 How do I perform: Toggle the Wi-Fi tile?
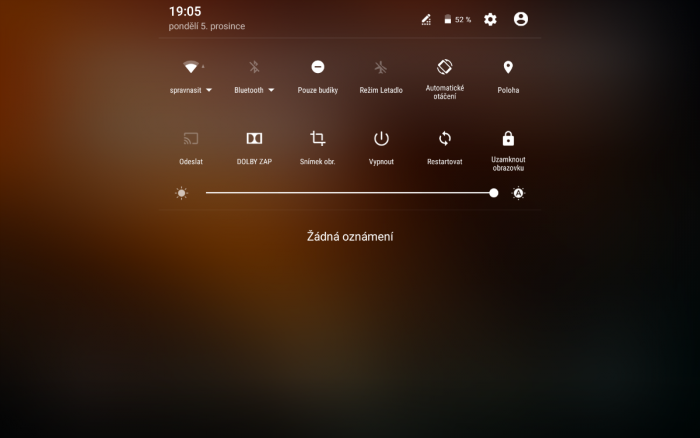click(x=190, y=67)
